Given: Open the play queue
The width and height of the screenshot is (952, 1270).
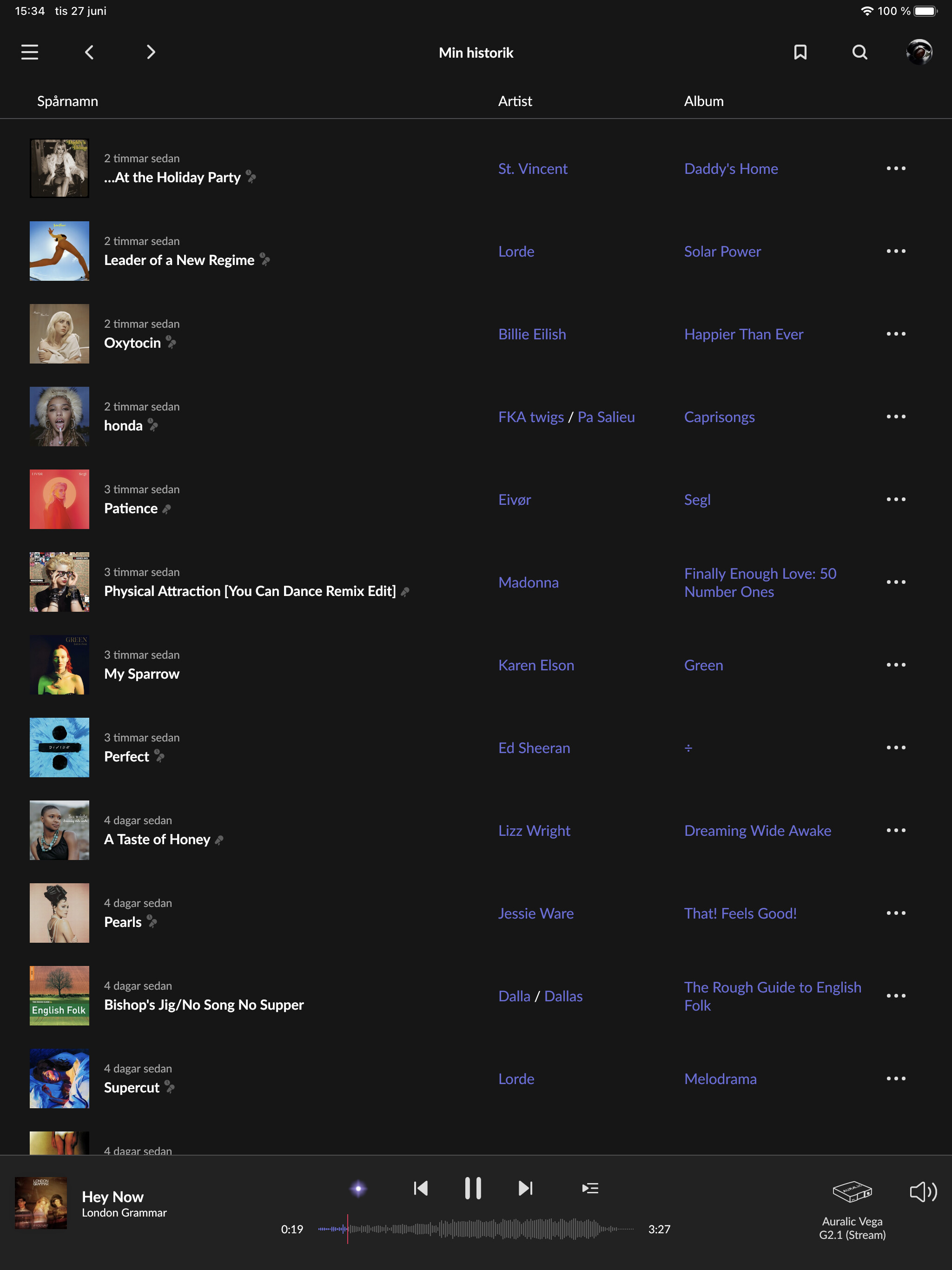Looking at the screenshot, I should 590,1188.
